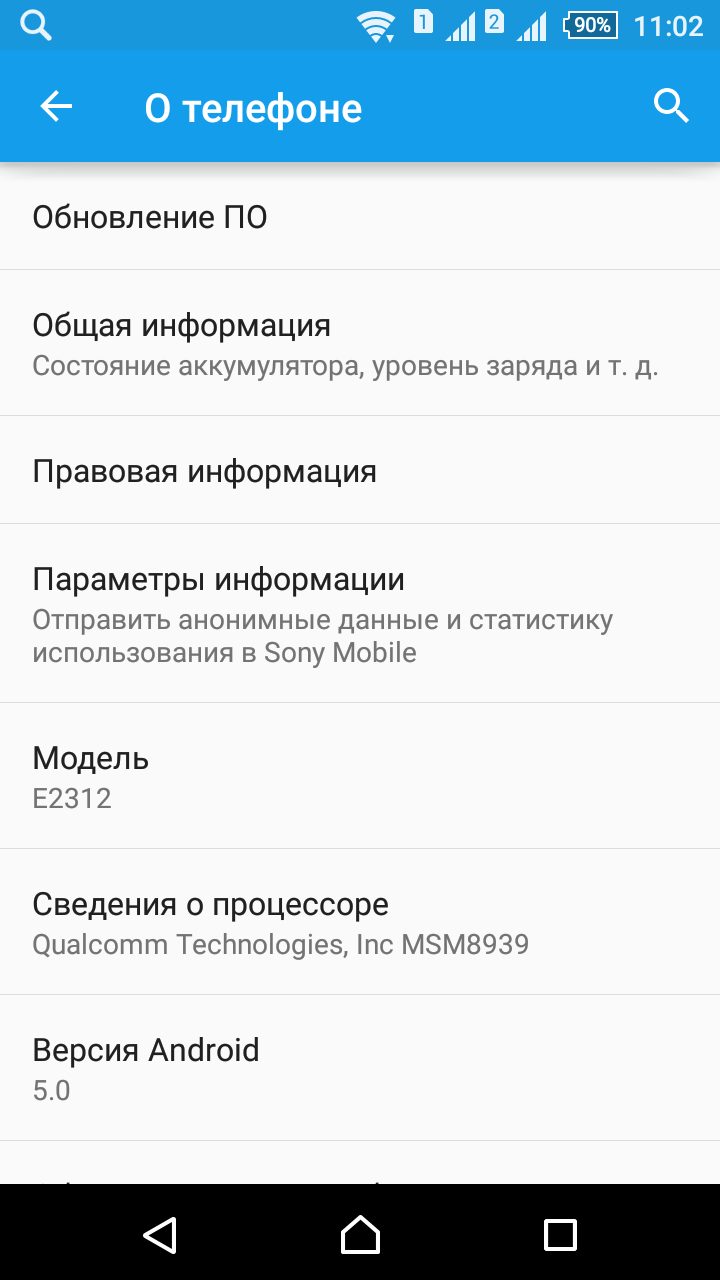Viewport: 720px width, 1280px height.
Task: Tap the Версия Android row
Action: point(360,1068)
